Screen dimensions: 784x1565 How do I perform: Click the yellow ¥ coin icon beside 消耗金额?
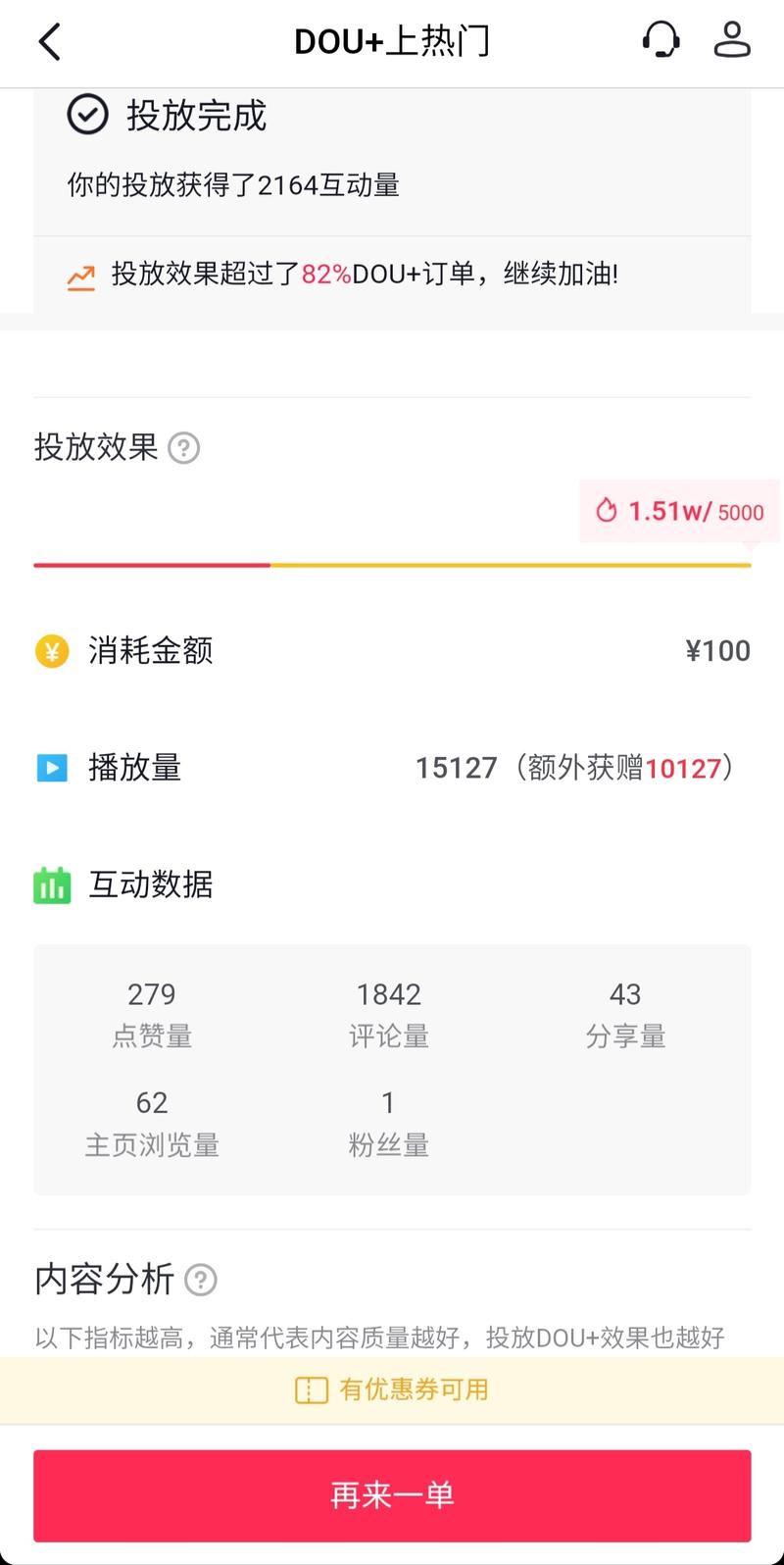[x=52, y=650]
